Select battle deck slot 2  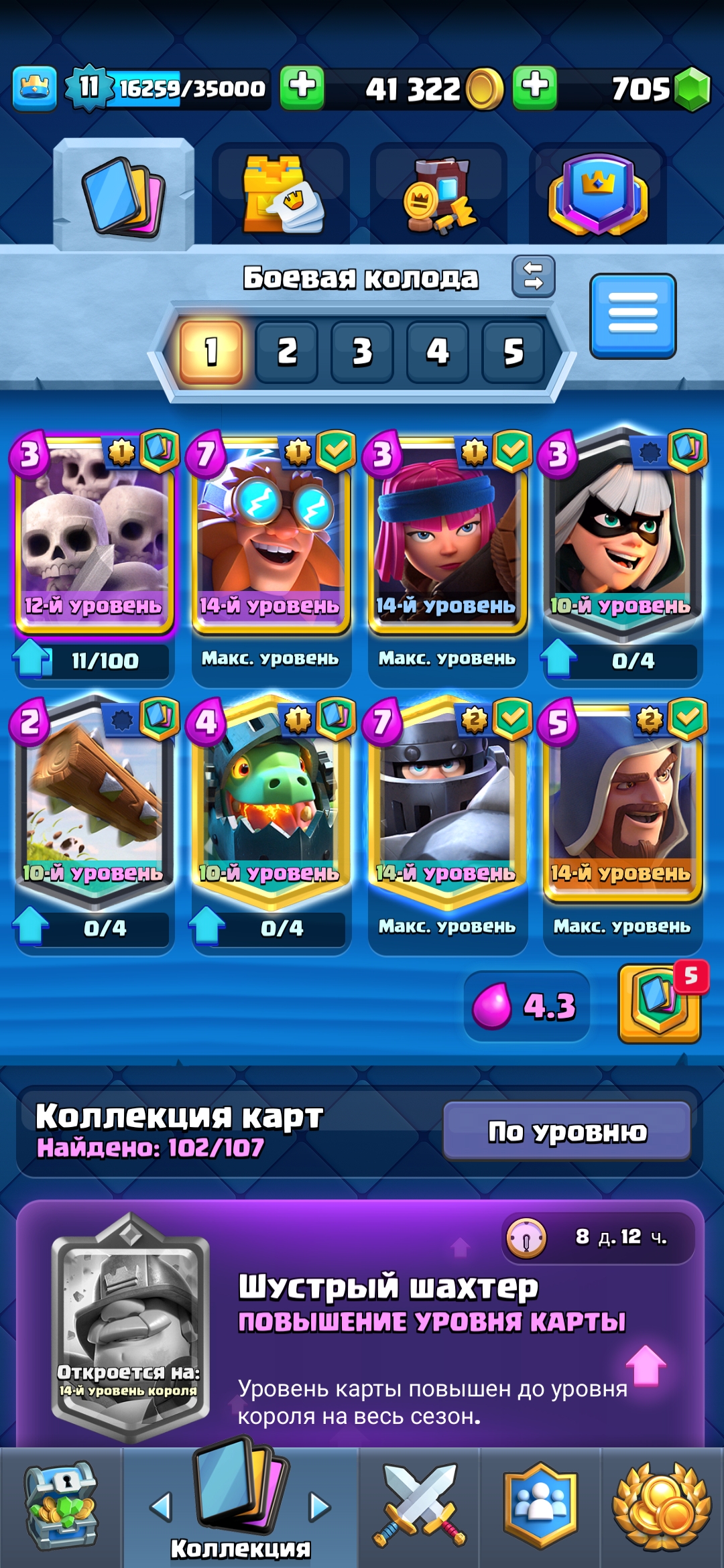pyautogui.click(x=287, y=352)
